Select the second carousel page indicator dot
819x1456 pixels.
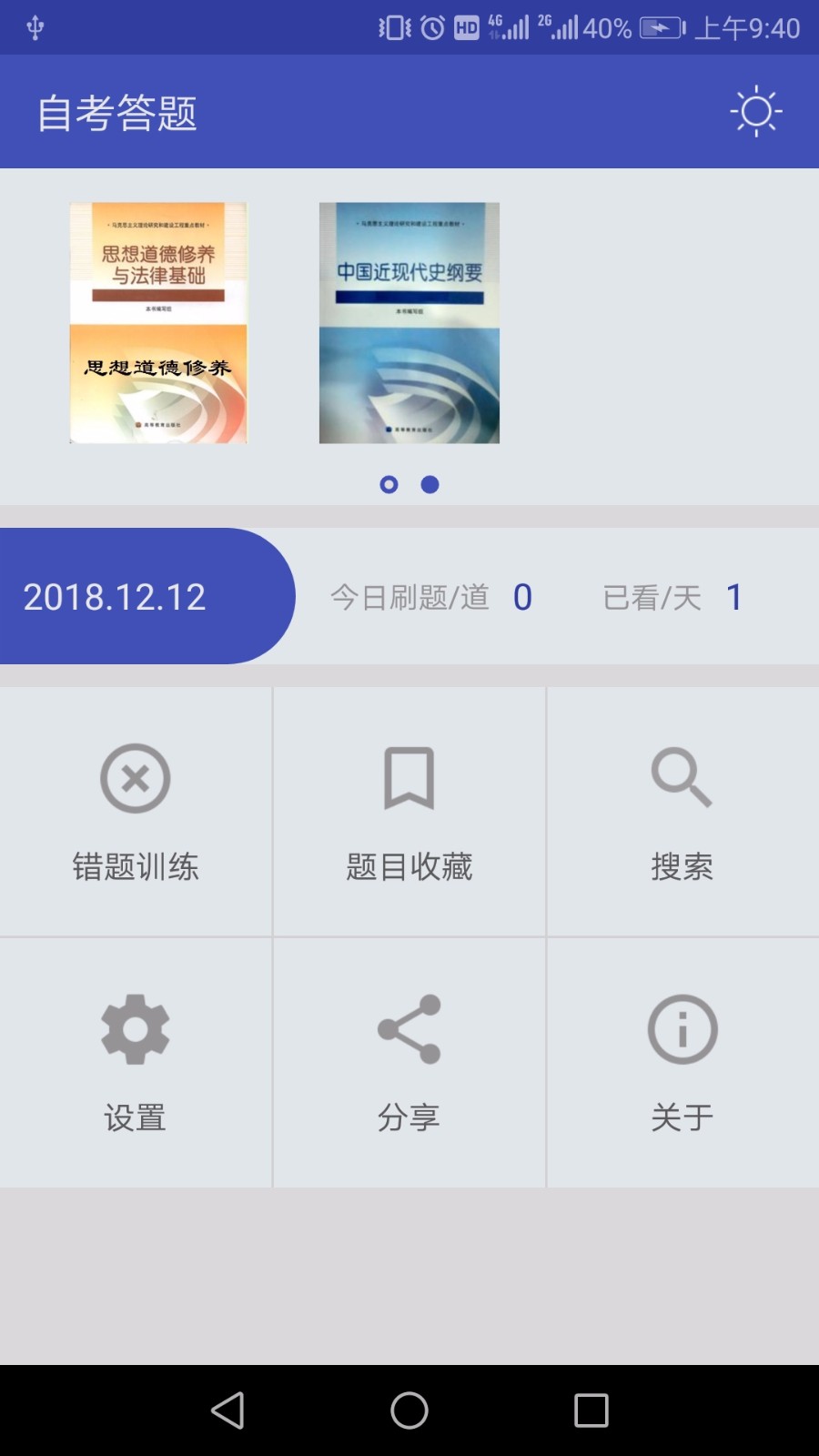(x=430, y=484)
